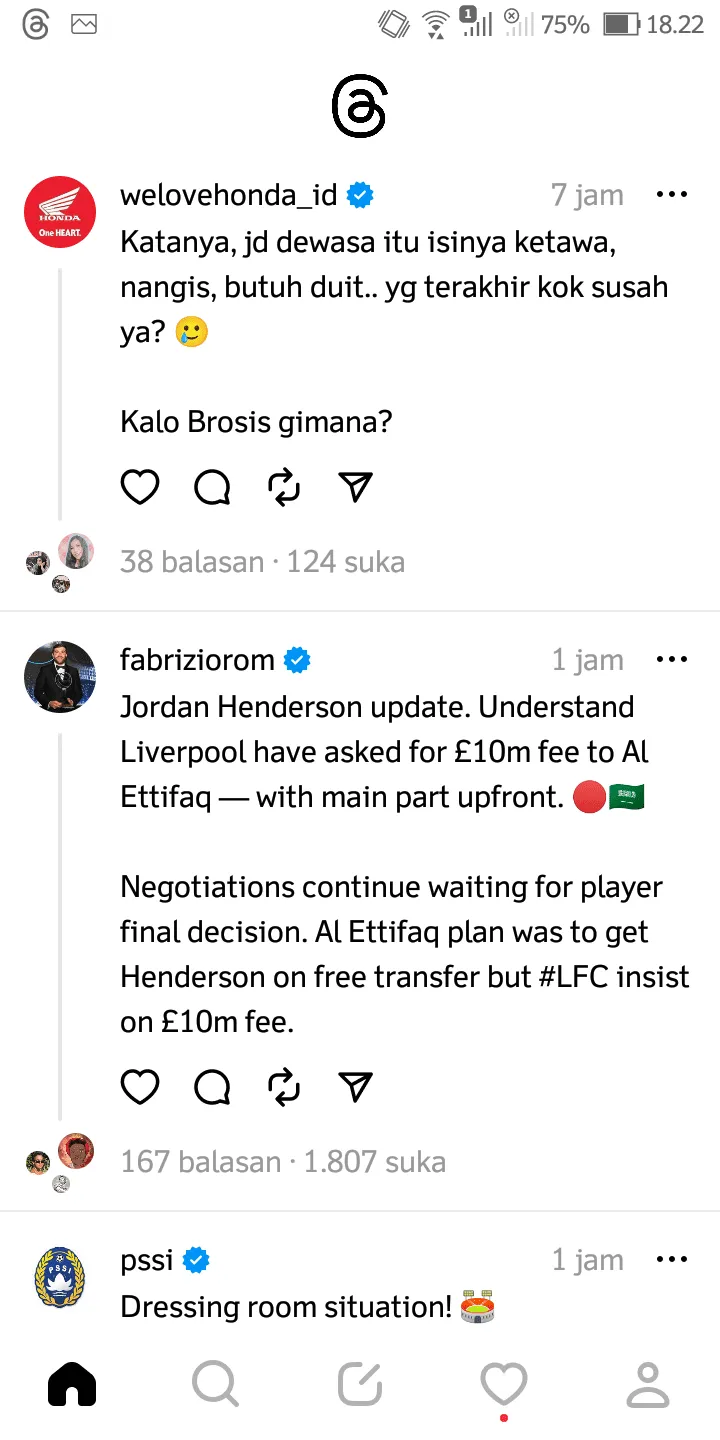720x1440 pixels.
Task: Open fabriziorom's profile picture
Action: click(x=60, y=677)
